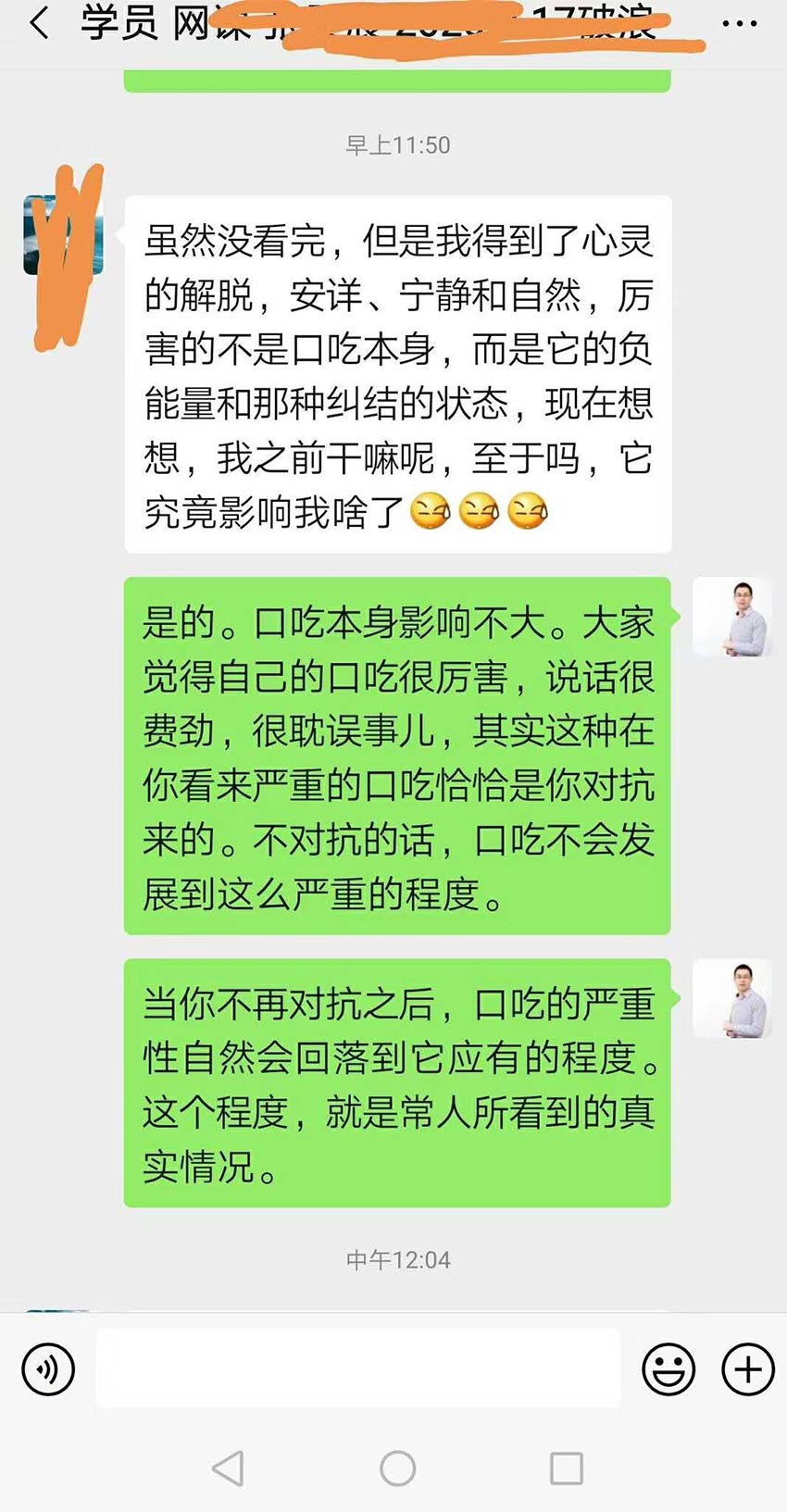Open the emoji picker

click(668, 1369)
